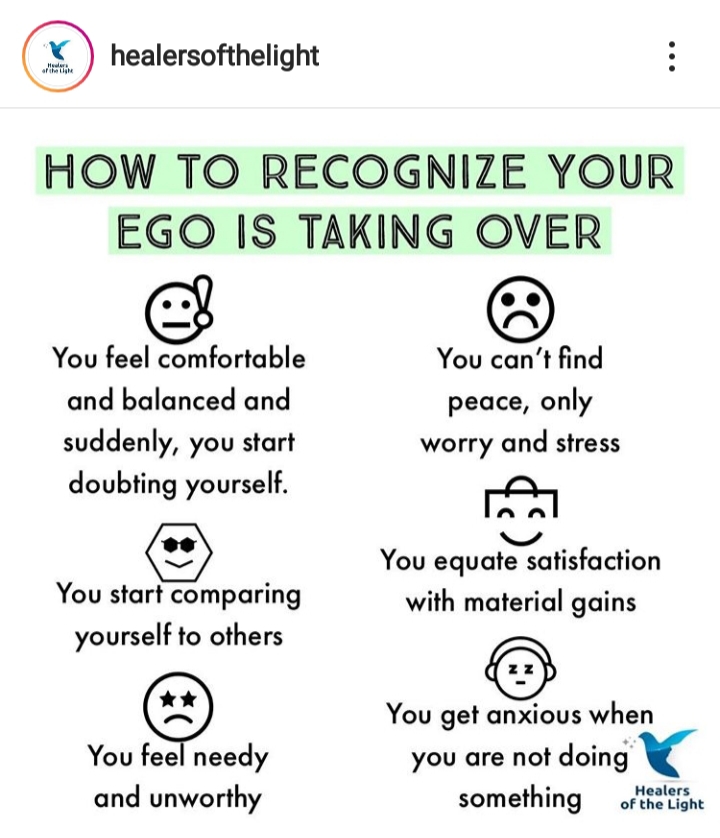Tap the healersofthelight username
The height and width of the screenshot is (838, 720).
[x=214, y=56]
